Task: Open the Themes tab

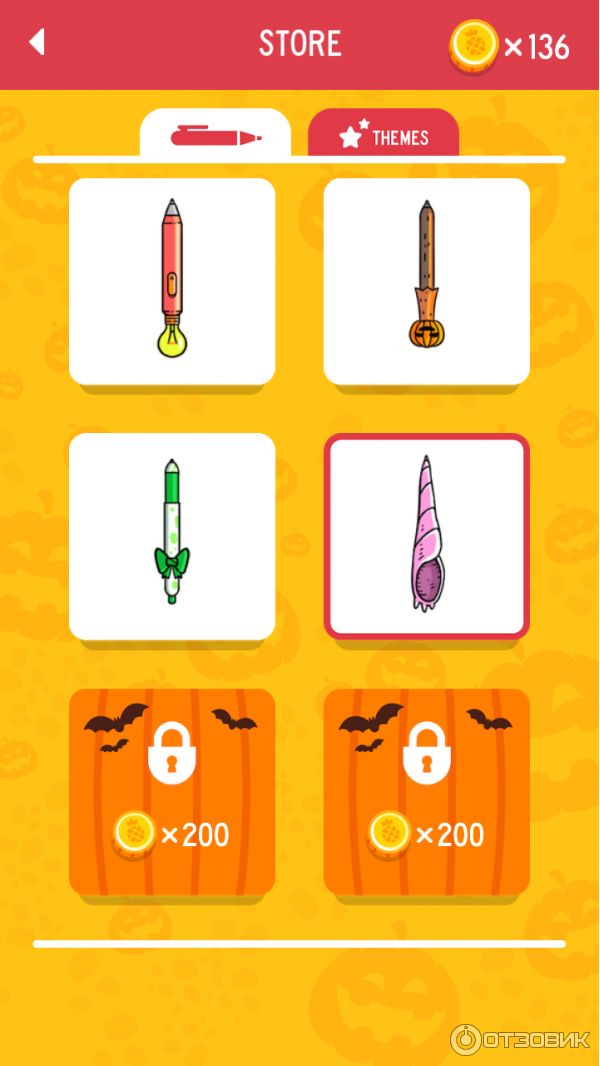Action: click(384, 136)
